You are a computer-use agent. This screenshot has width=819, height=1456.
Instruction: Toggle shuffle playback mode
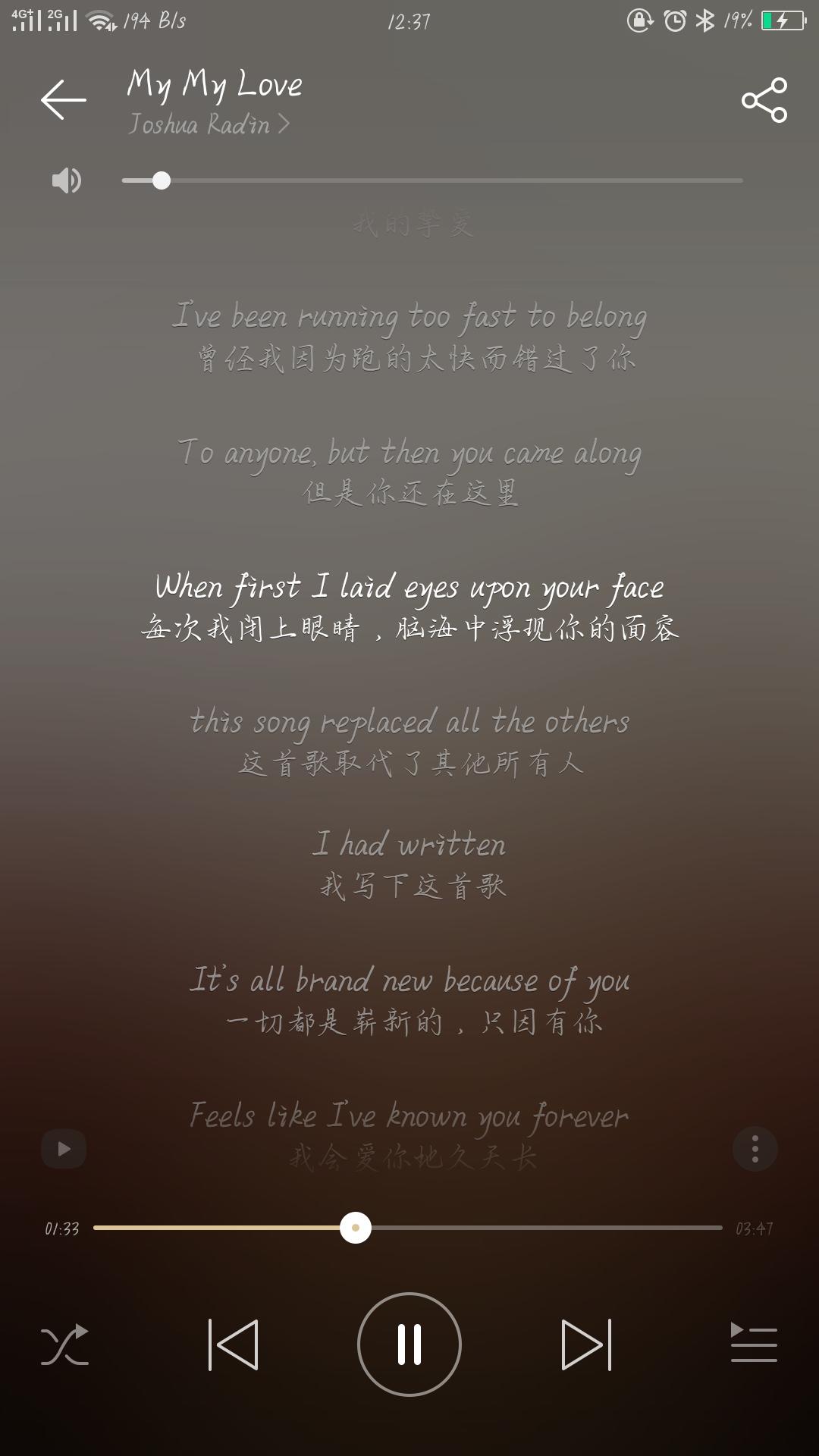click(x=64, y=1345)
